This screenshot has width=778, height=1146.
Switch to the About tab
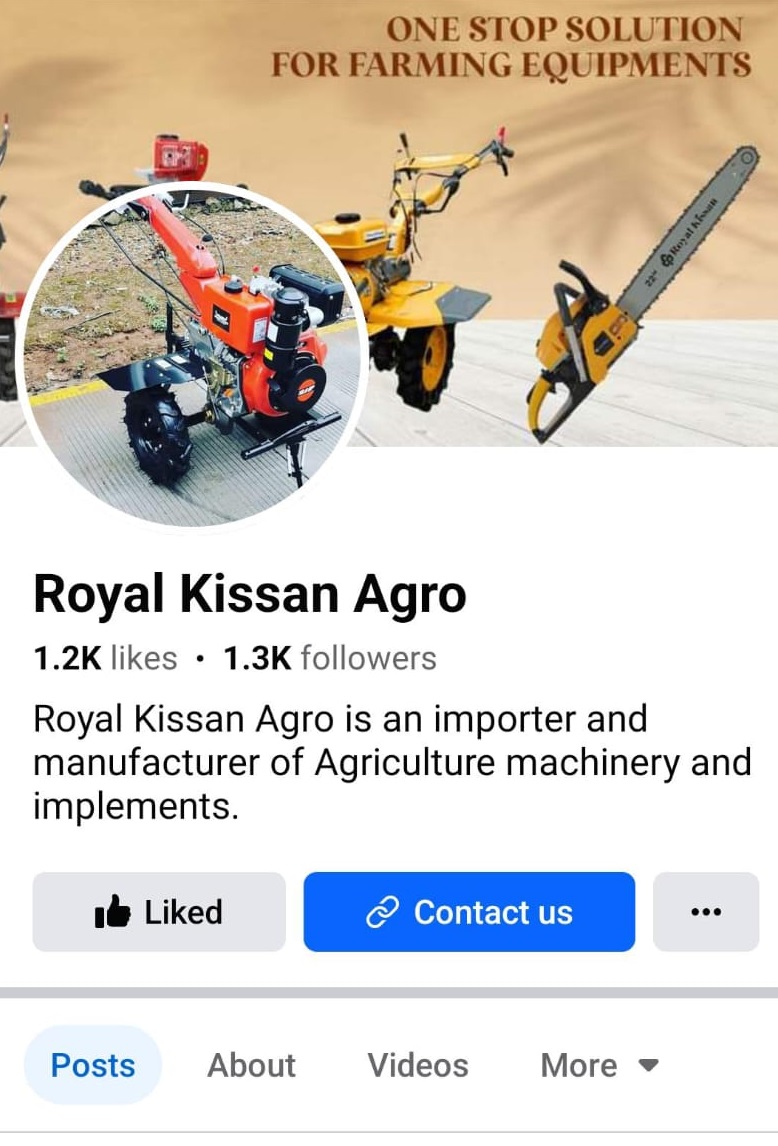[x=251, y=1065]
